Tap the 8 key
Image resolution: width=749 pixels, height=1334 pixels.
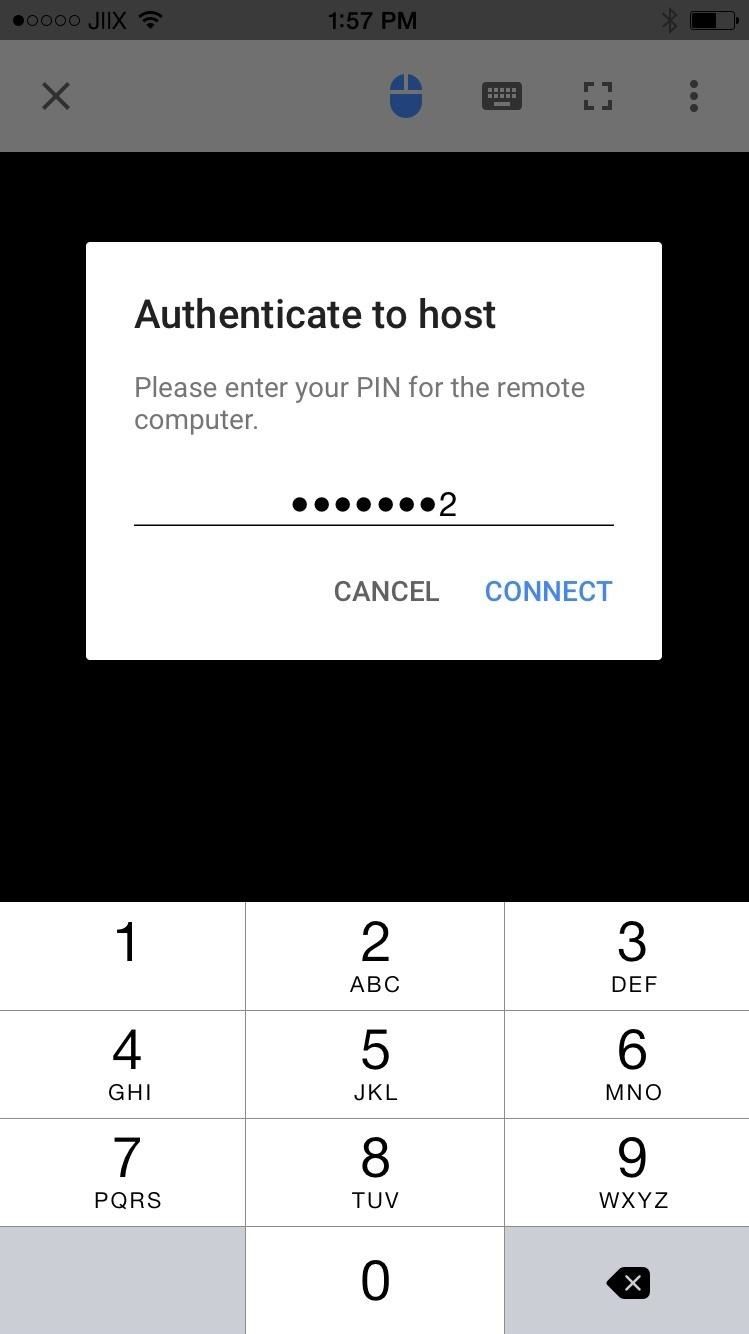(375, 1172)
